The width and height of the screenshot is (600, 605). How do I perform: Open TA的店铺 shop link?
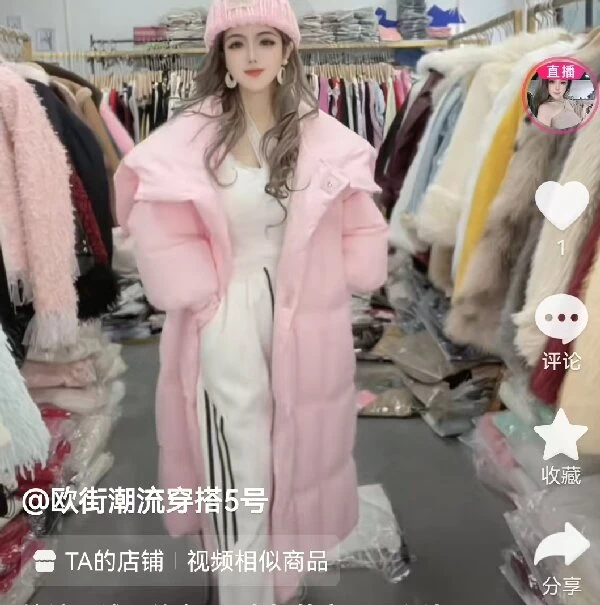tap(100, 561)
